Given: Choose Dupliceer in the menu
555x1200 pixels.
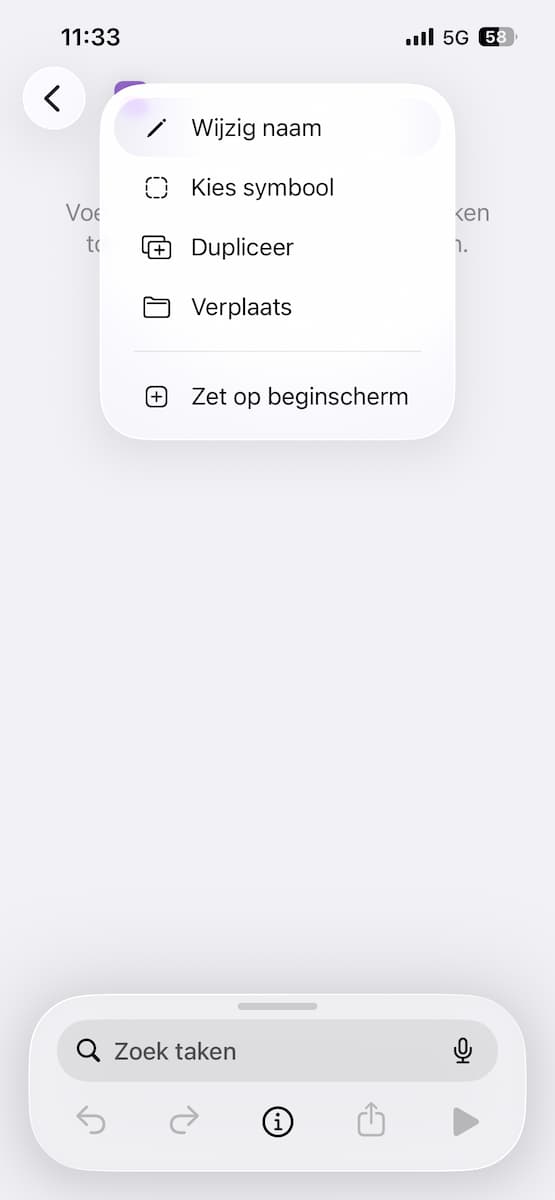Looking at the screenshot, I should click(277, 247).
